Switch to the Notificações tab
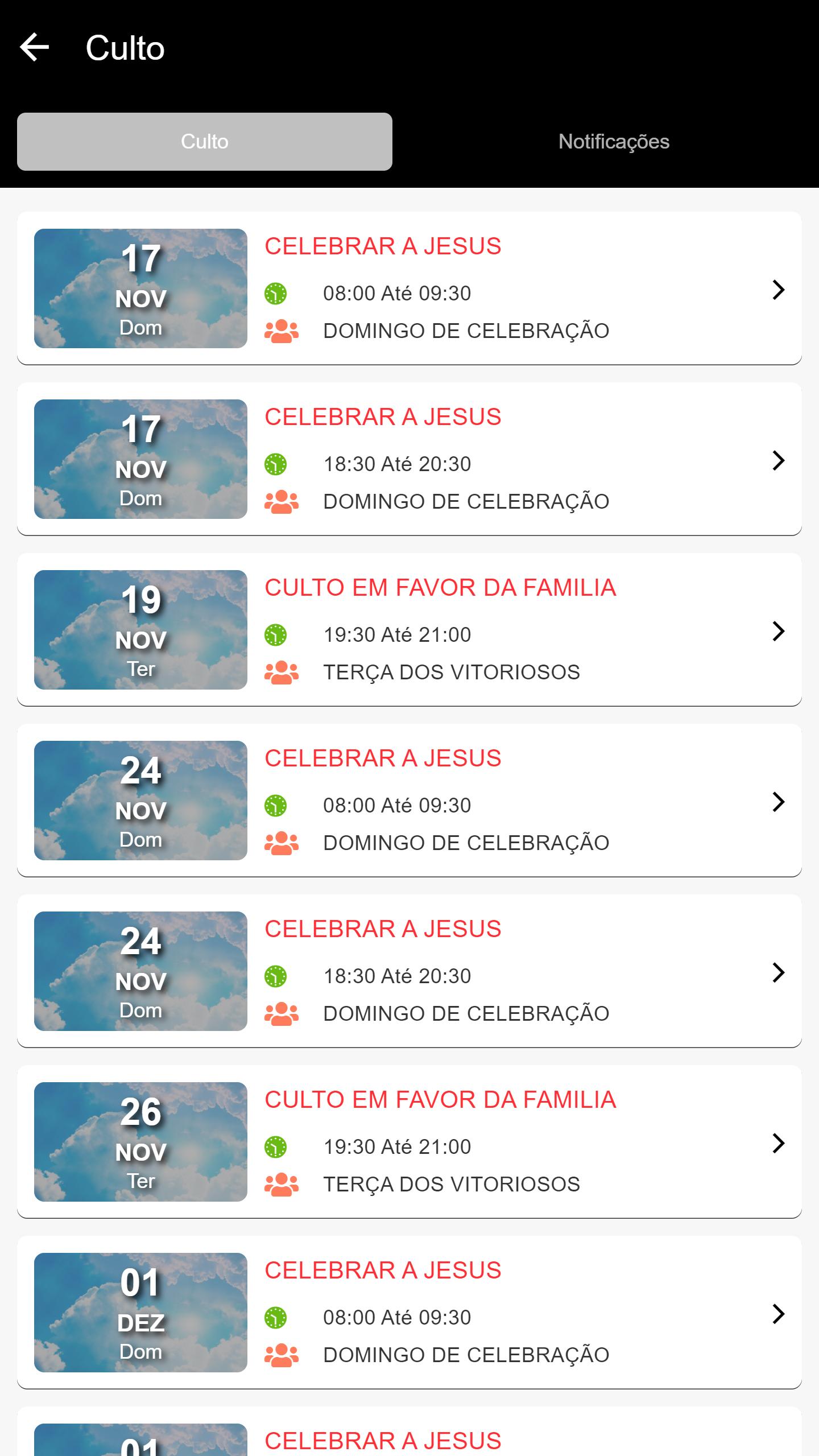This screenshot has width=819, height=1456. (614, 142)
